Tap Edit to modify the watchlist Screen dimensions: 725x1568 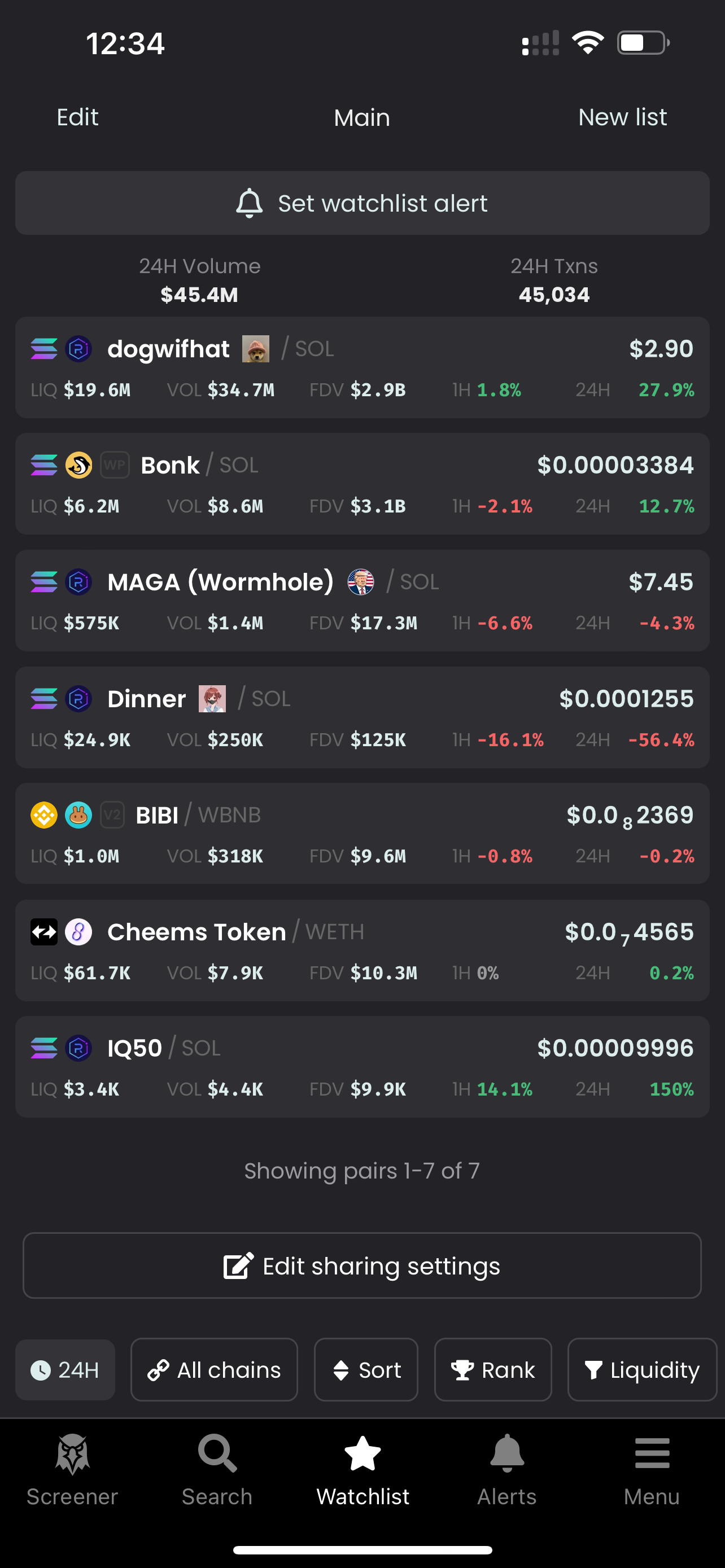tap(77, 117)
